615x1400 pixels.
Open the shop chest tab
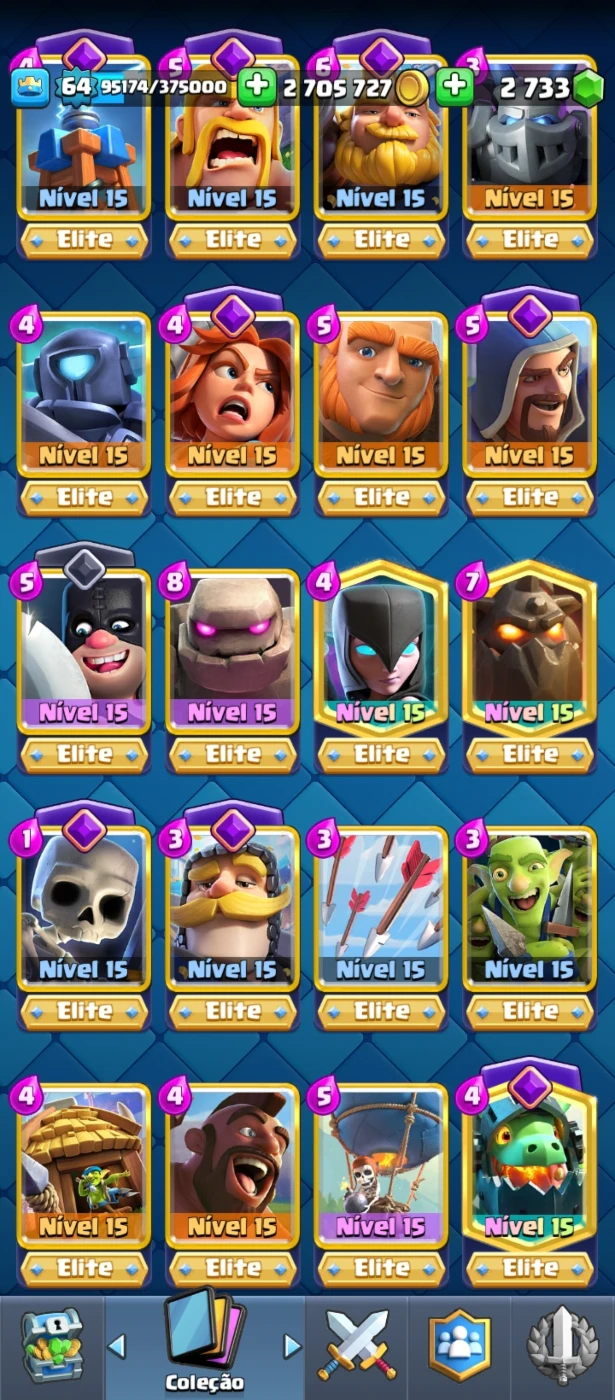(x=52, y=1347)
